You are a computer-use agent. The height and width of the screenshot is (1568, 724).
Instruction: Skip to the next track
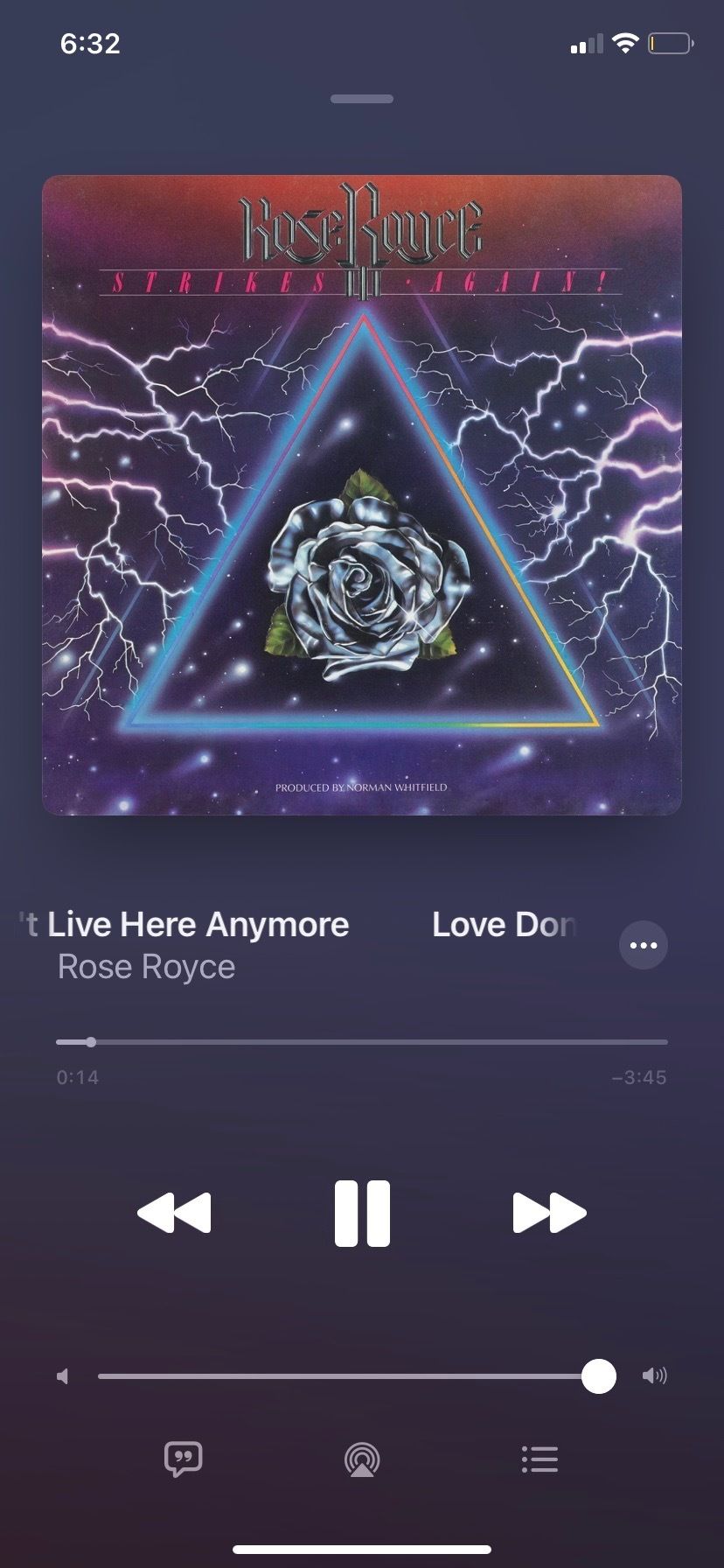tap(549, 1213)
